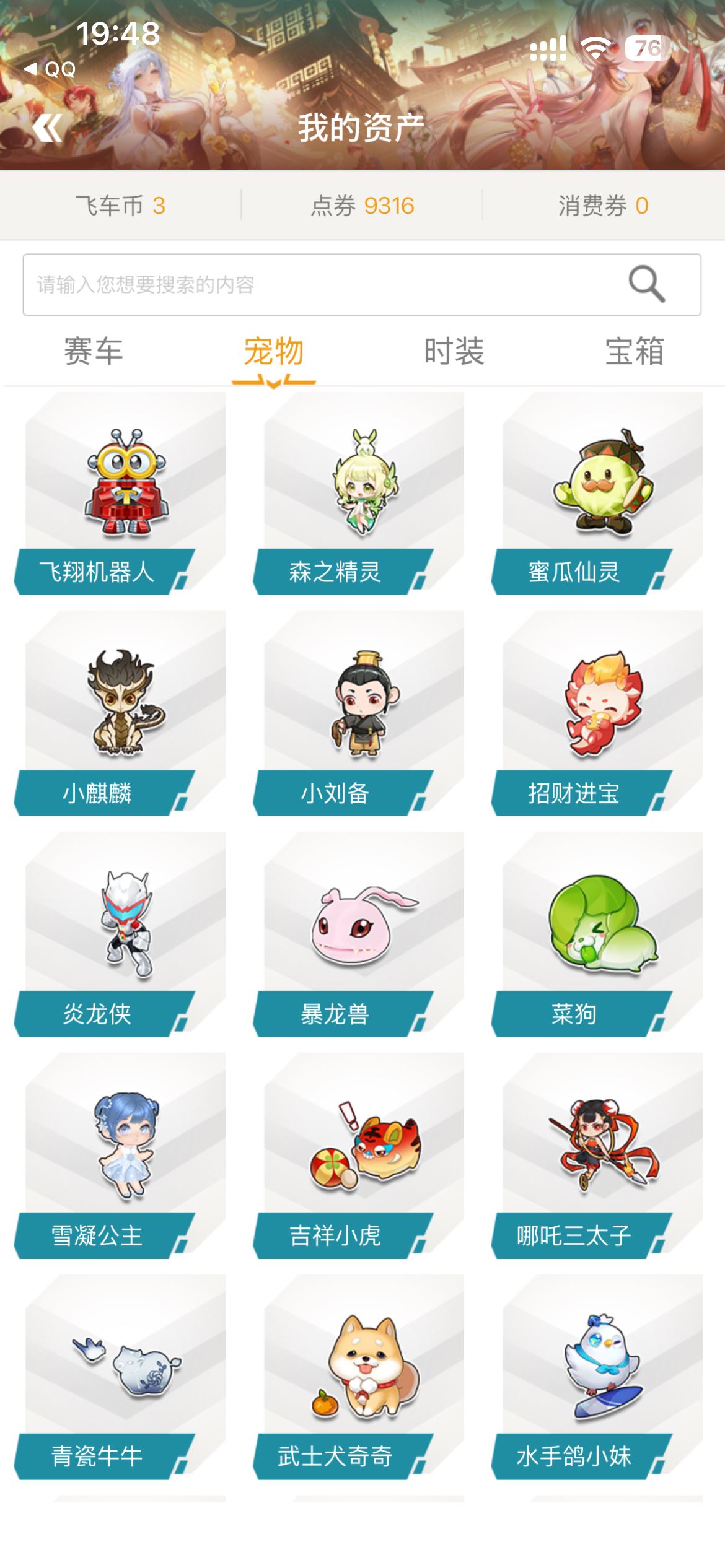Image resolution: width=725 pixels, height=1568 pixels.
Task: Open the 雪凝公主 pet
Action: tap(125, 1155)
